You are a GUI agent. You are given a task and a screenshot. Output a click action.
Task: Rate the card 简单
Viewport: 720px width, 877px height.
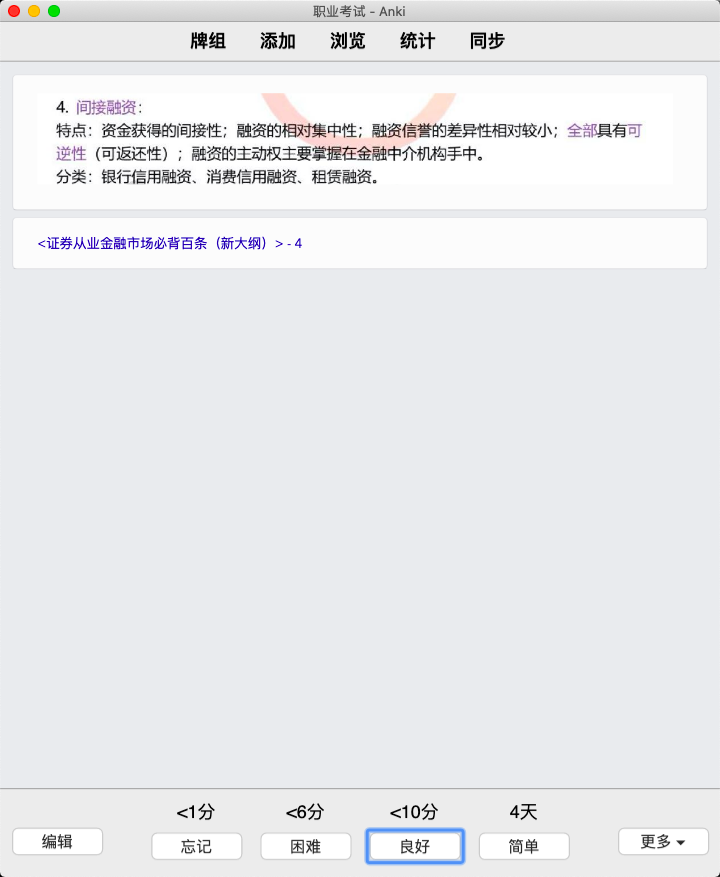(x=523, y=846)
